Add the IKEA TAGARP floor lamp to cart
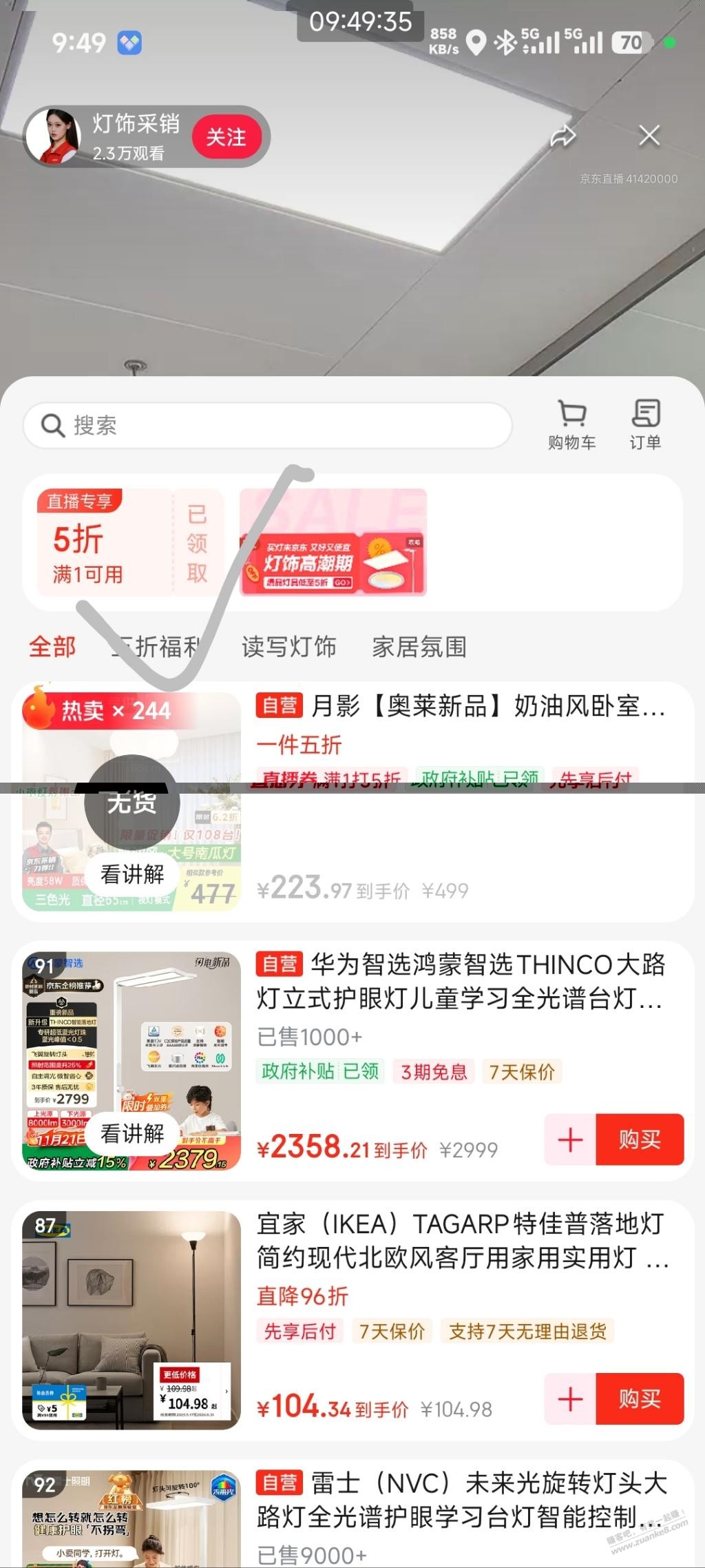Screen dimensions: 705x1568 click(x=570, y=1399)
